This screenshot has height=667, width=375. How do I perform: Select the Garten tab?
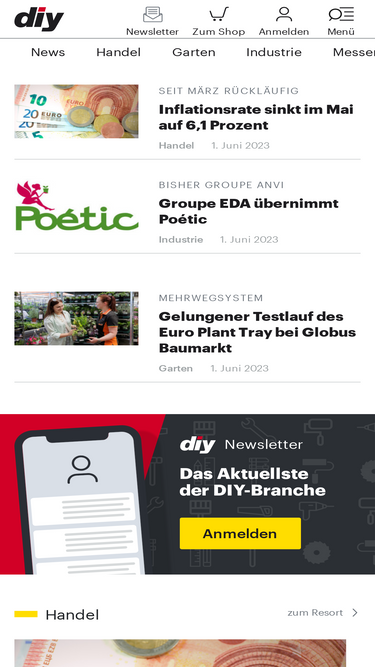click(x=193, y=52)
